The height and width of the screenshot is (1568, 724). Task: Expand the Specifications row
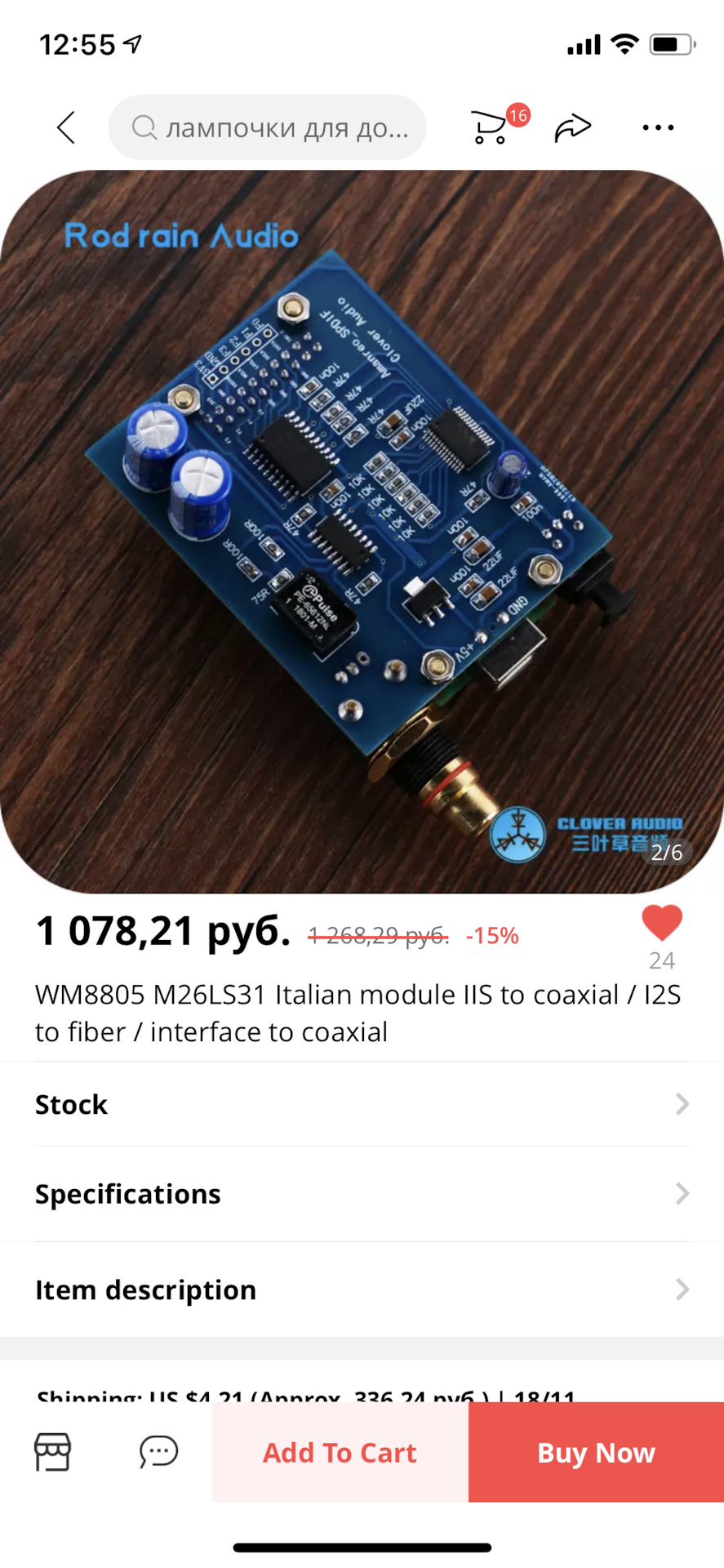(362, 1194)
